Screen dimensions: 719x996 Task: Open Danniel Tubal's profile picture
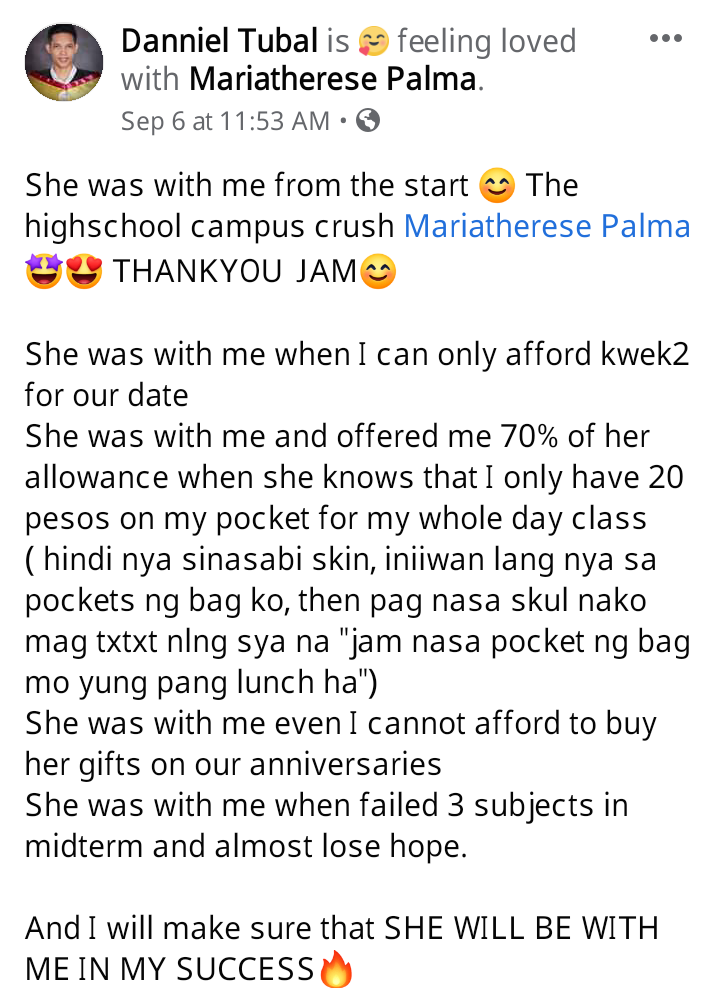point(63,63)
